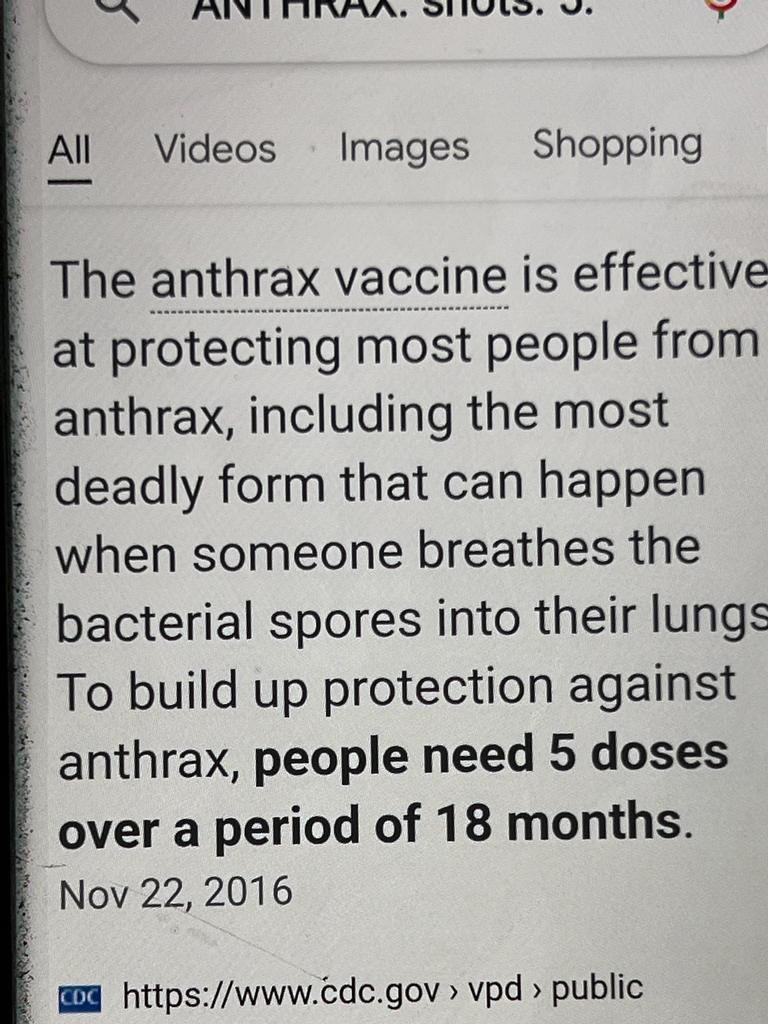Switch to the Videos tab

point(215,149)
